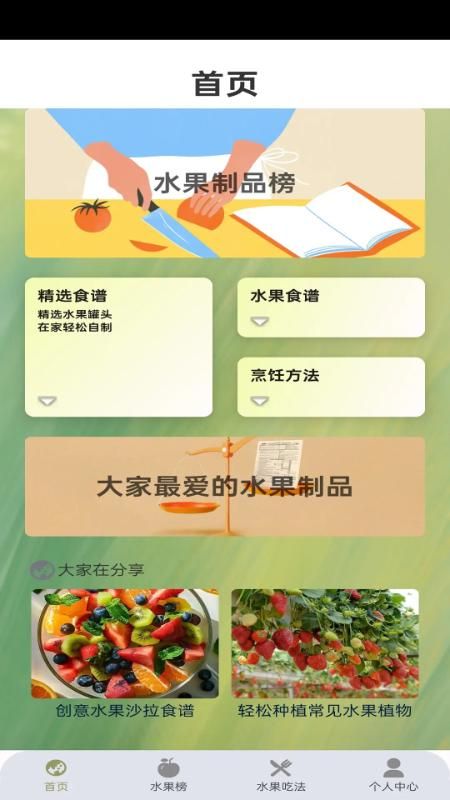View the 轻松种植常见水果植物 post
Screen dimensions: 450x800
tap(325, 654)
